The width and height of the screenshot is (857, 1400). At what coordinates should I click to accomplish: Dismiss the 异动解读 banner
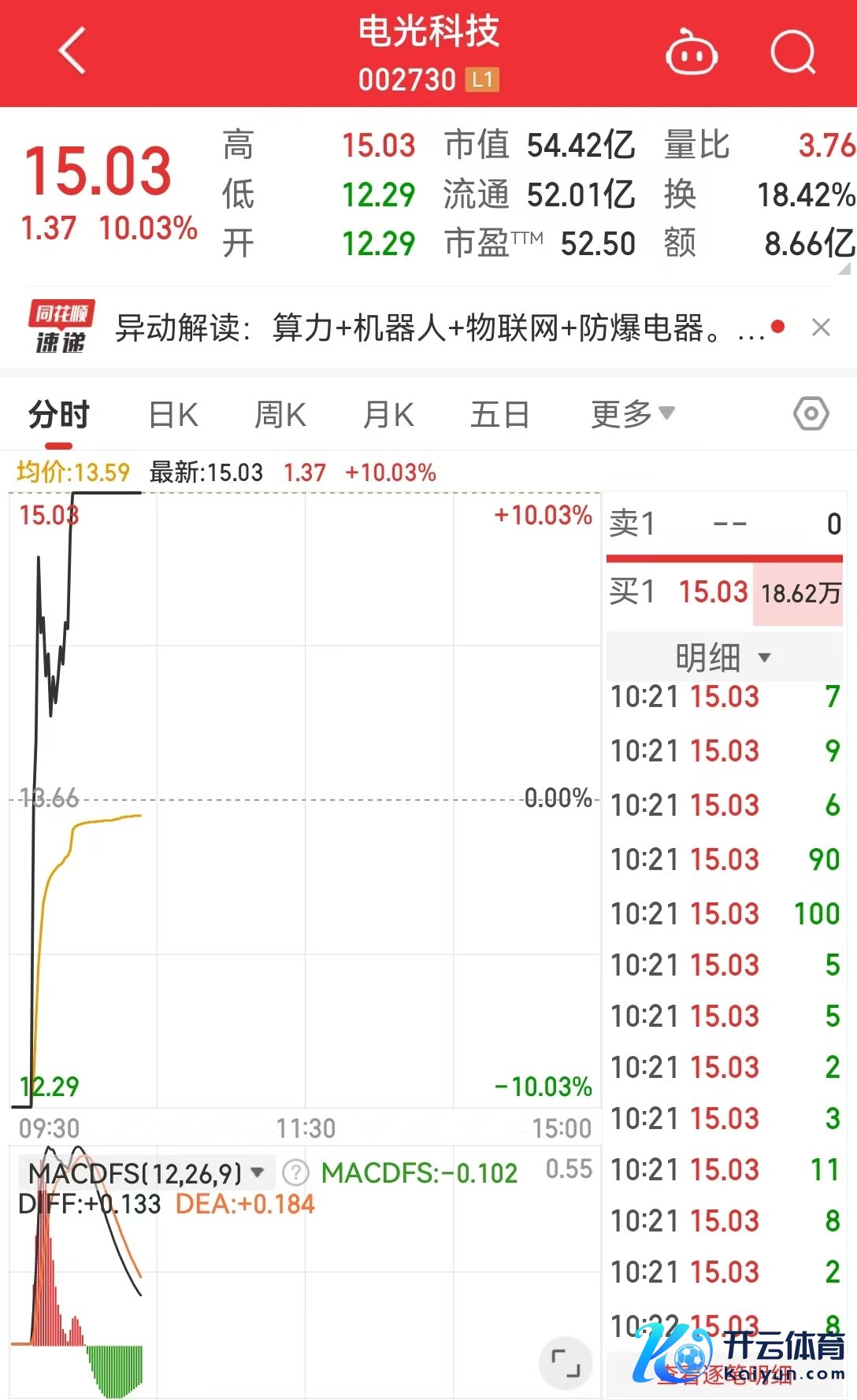click(821, 328)
